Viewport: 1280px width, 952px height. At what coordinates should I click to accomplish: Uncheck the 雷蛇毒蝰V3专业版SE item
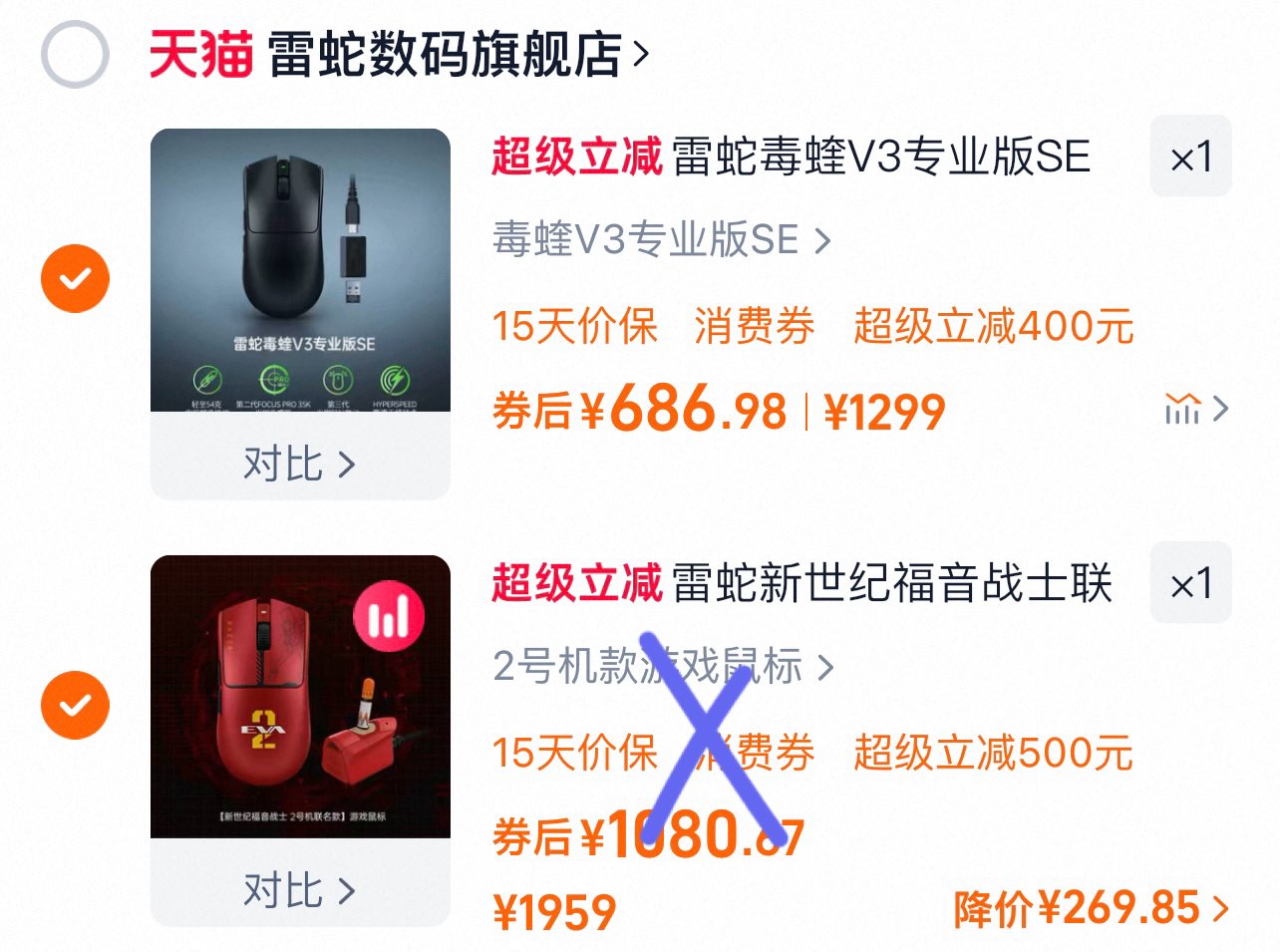tap(75, 278)
